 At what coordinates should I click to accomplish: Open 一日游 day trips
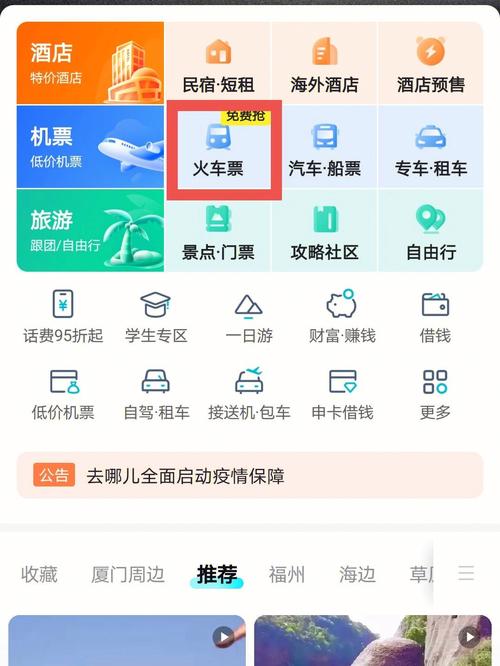pyautogui.click(x=249, y=316)
